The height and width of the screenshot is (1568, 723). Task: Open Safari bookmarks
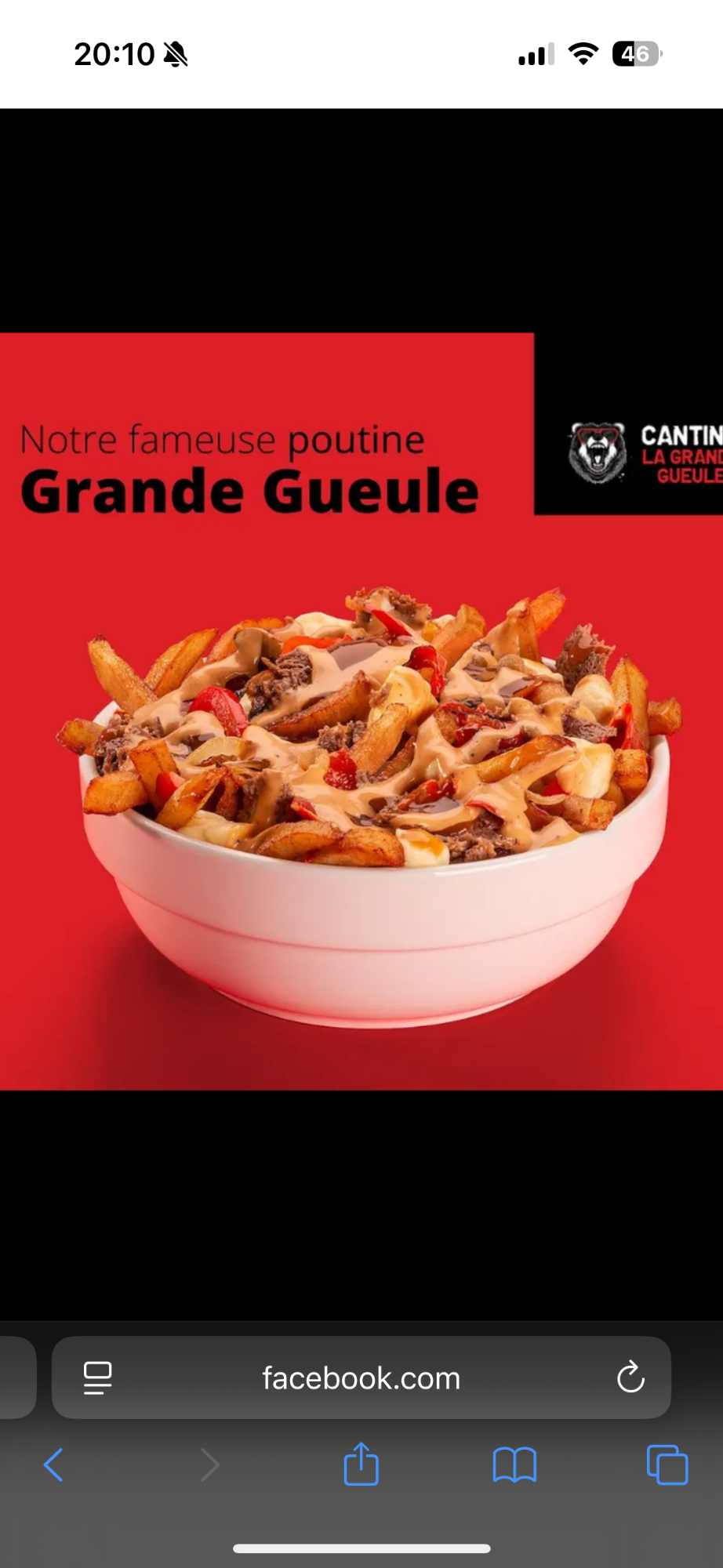514,1465
